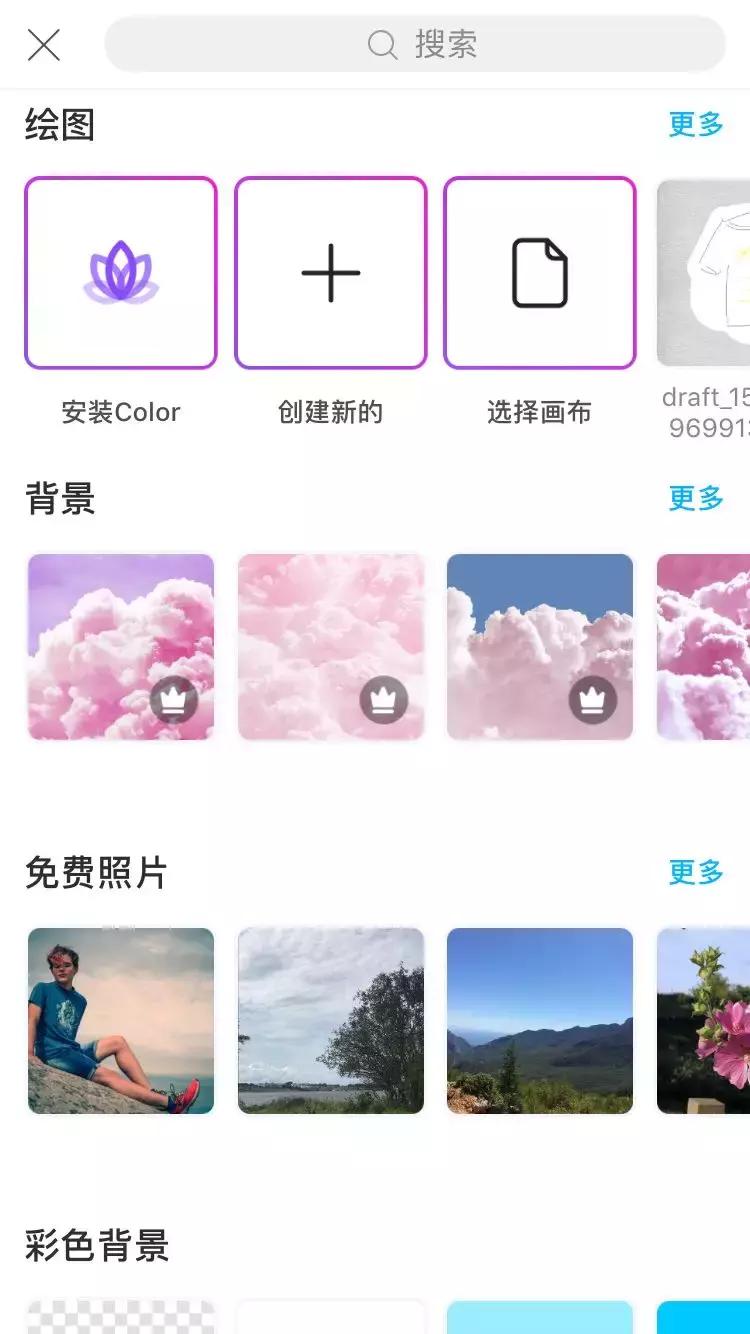Select the mountain valley landscape photo
The width and height of the screenshot is (750, 1334).
[x=540, y=1020]
